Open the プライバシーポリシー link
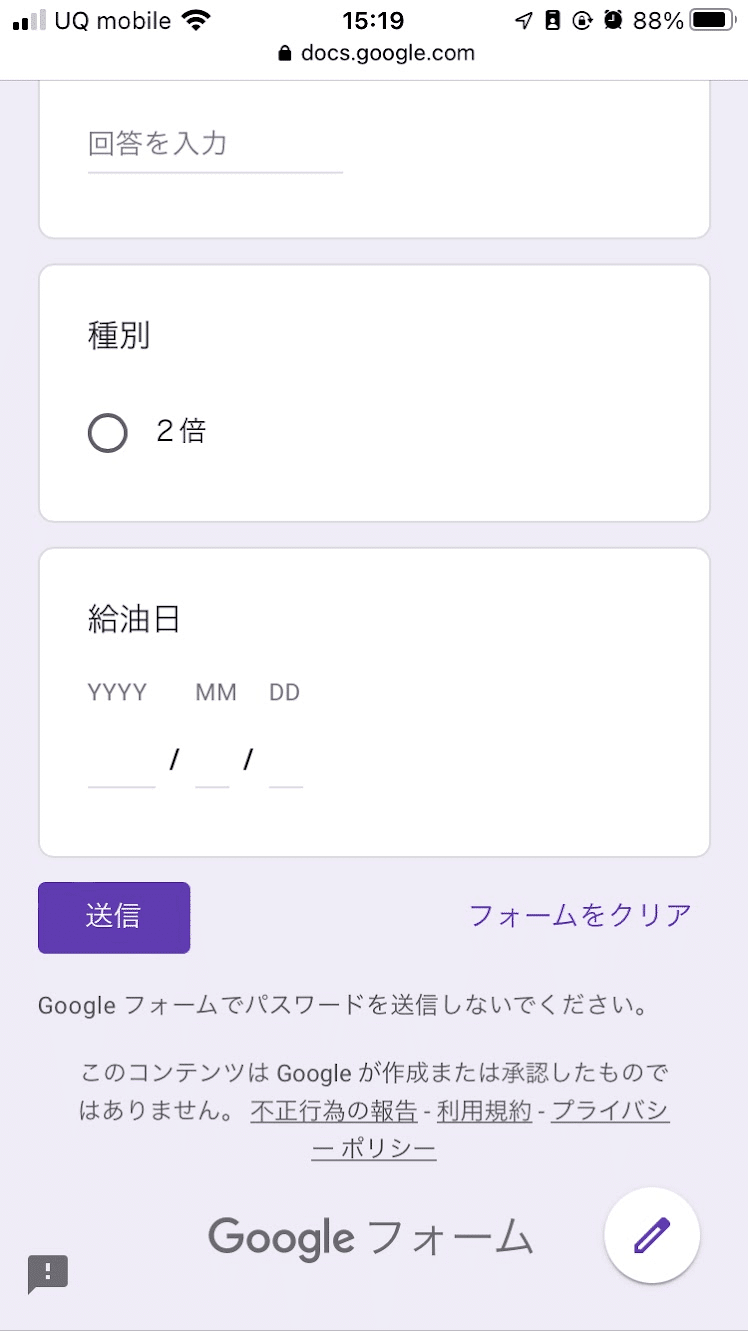Viewport: 748px width, 1331px height. click(x=610, y=1111)
